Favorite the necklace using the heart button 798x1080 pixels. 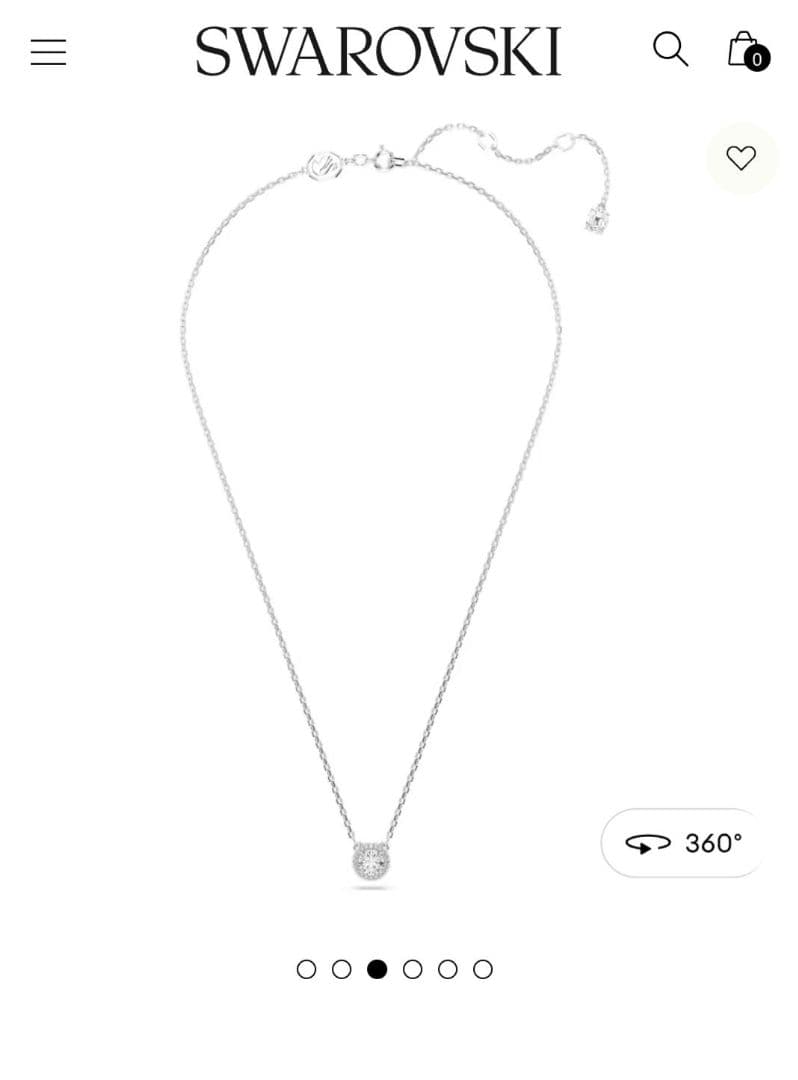click(x=741, y=157)
